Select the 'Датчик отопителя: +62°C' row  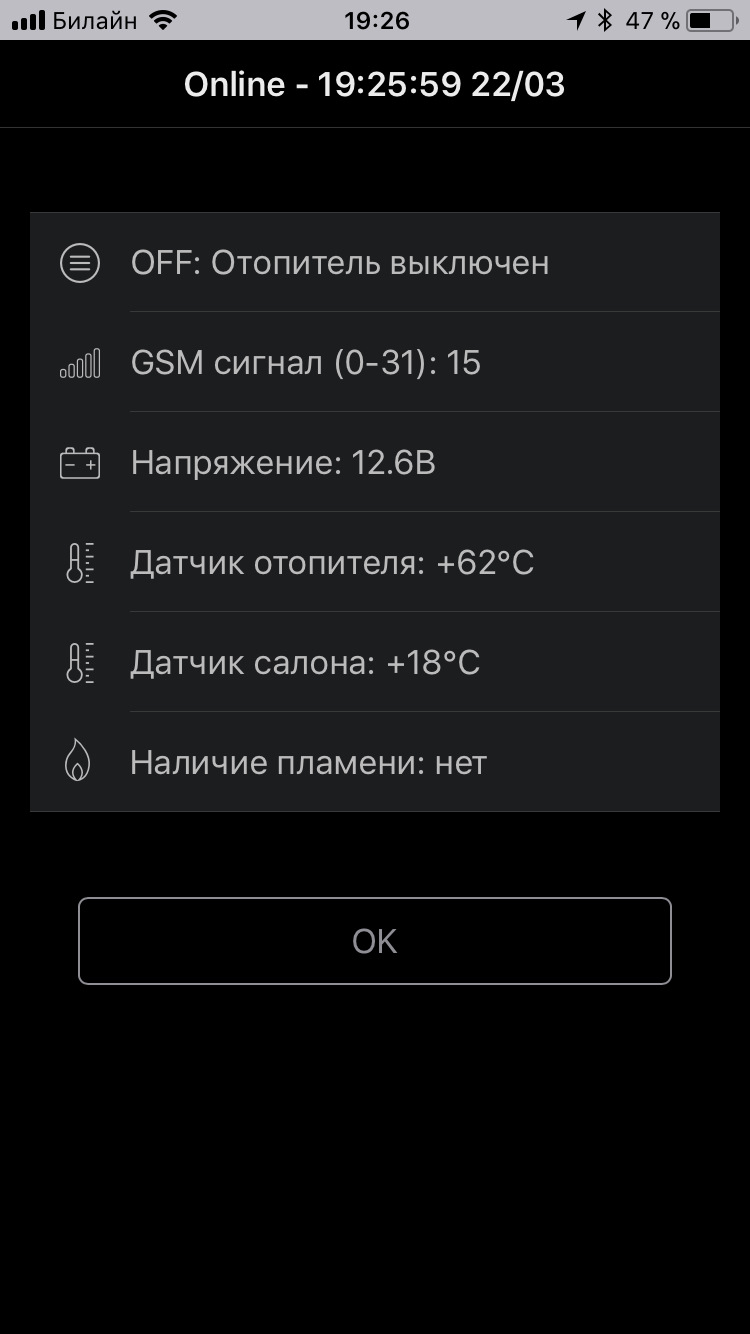click(330, 562)
